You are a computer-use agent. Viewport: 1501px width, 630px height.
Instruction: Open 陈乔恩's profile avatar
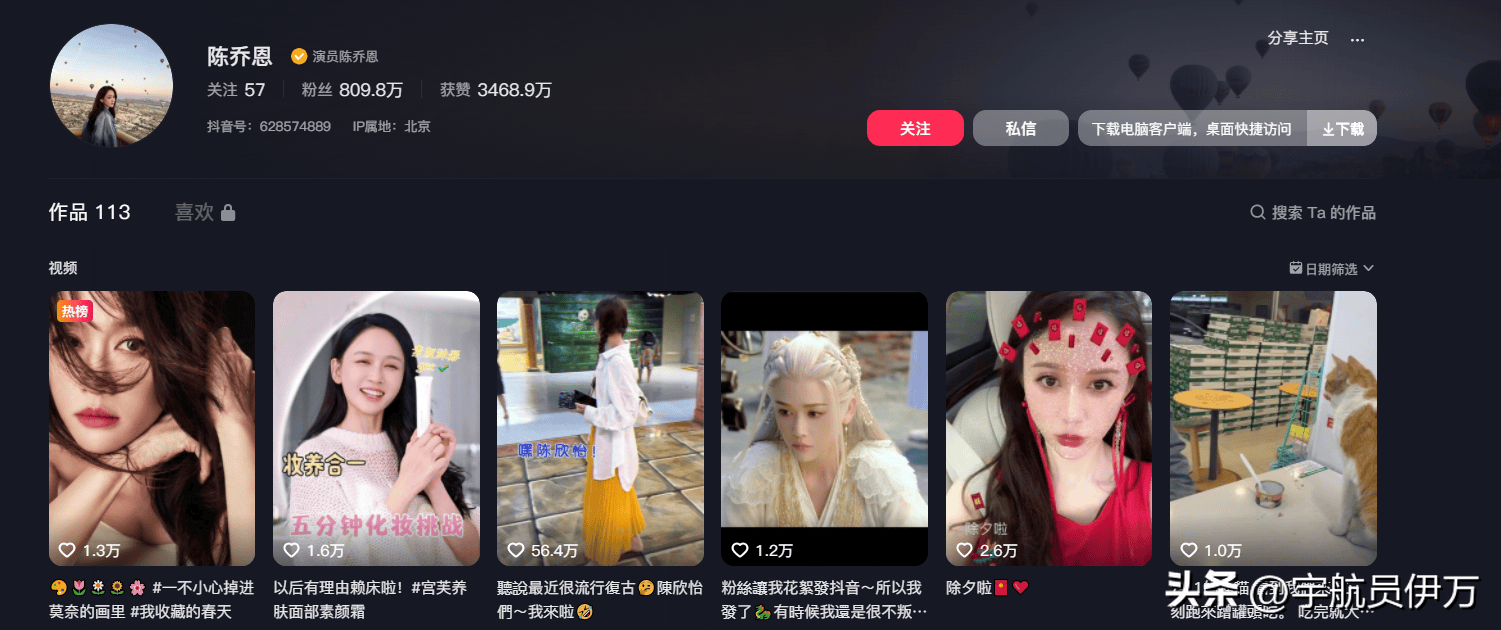[111, 86]
